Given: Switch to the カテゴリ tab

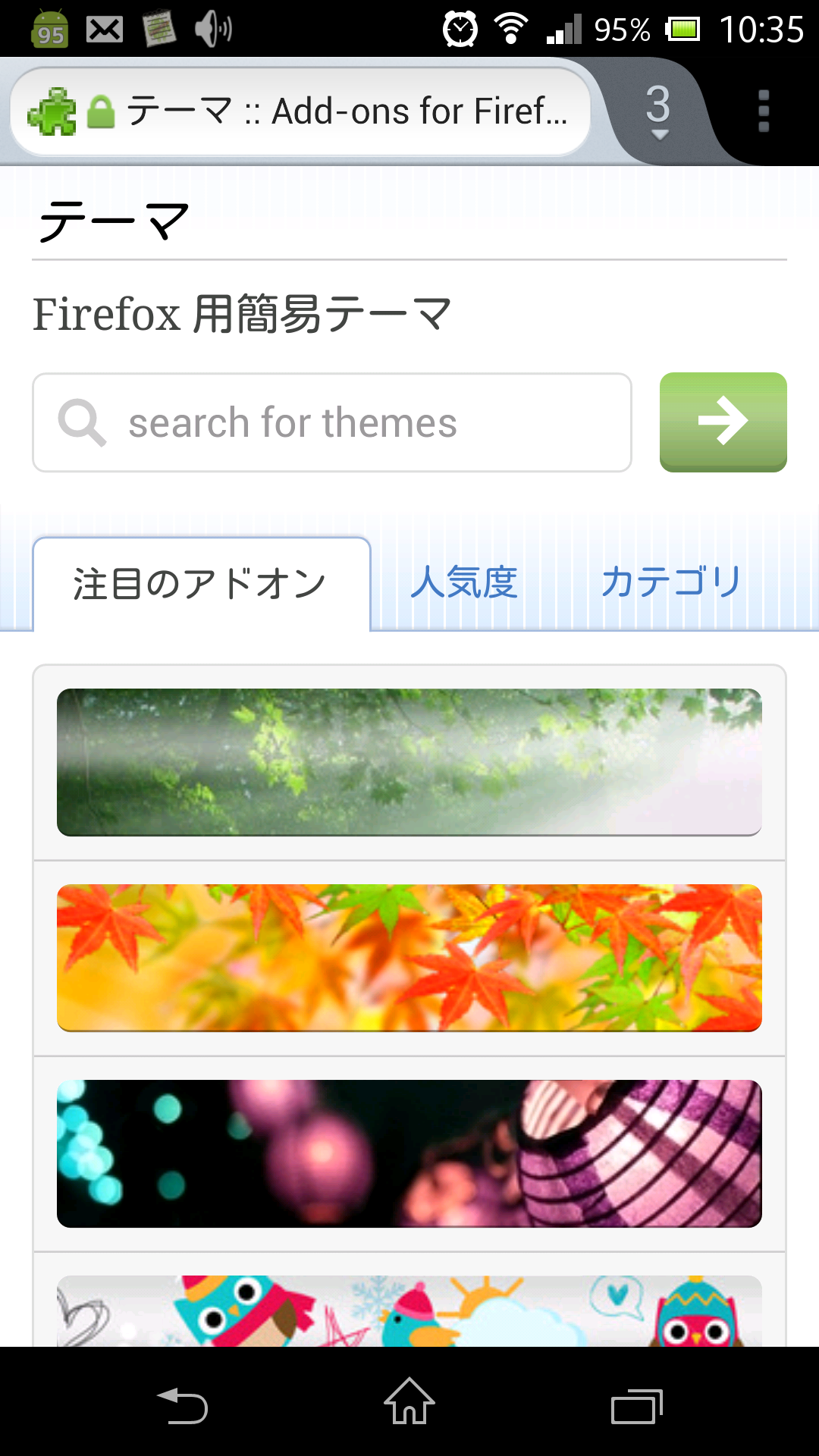Looking at the screenshot, I should (670, 582).
